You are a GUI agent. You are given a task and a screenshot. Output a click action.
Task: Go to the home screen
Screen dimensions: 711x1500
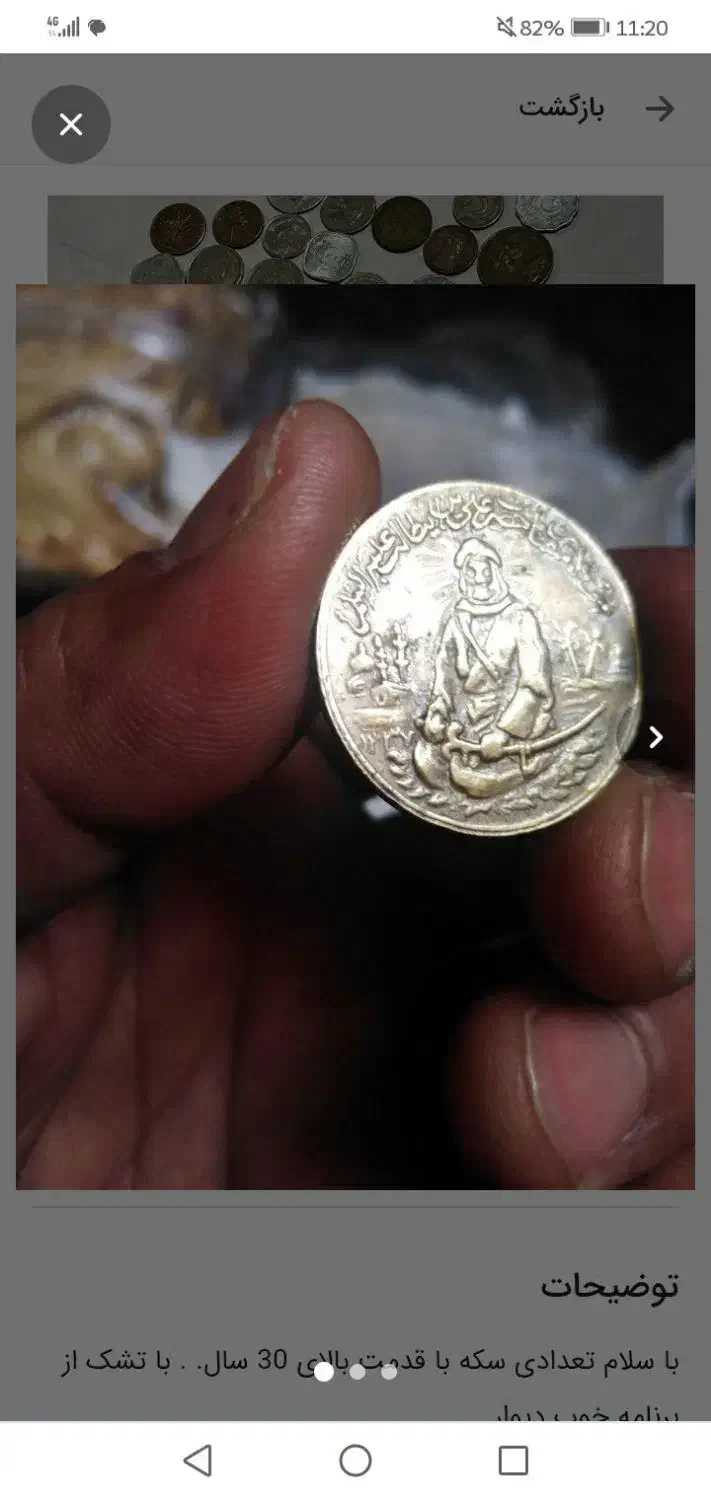click(355, 1461)
